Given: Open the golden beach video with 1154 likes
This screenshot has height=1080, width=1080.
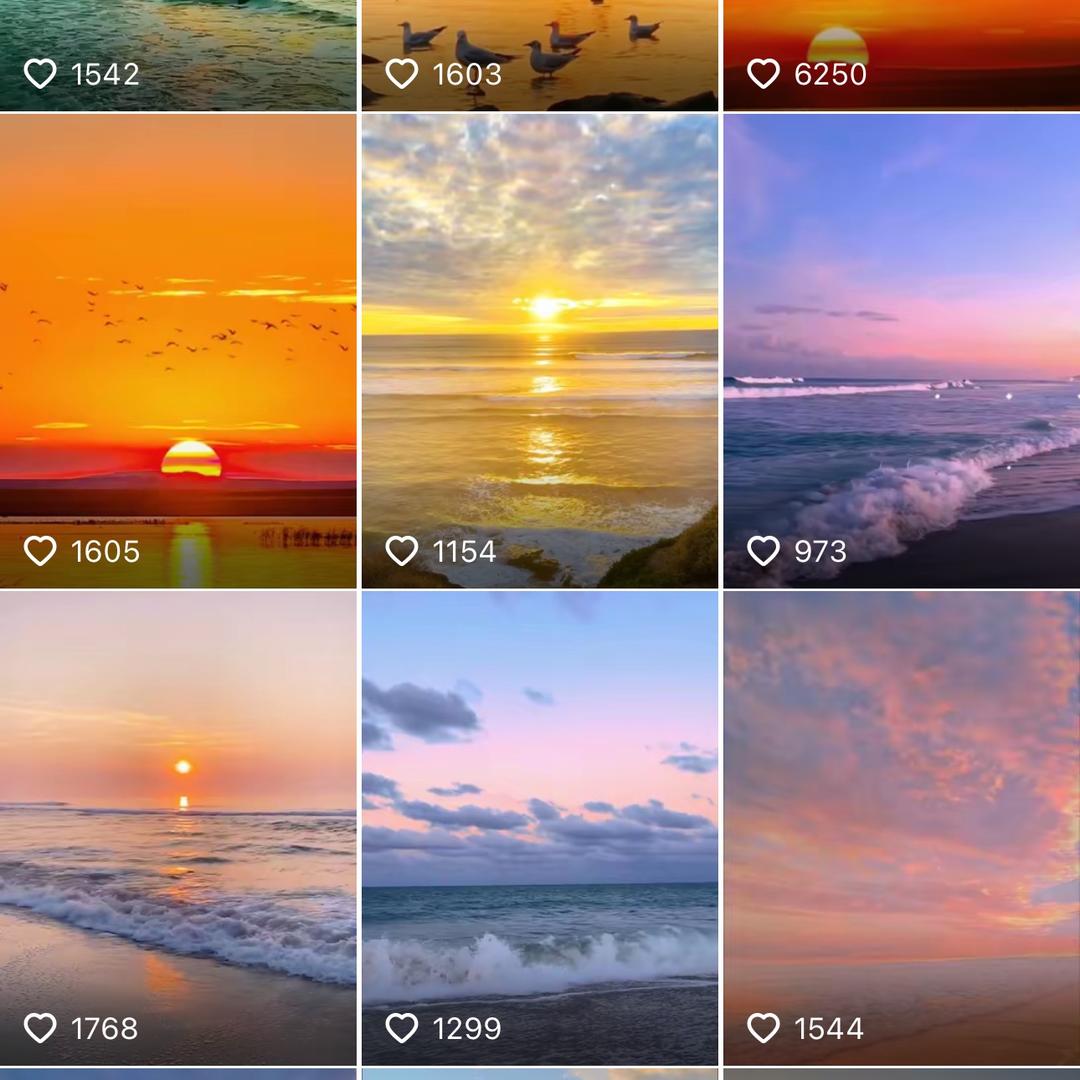Looking at the screenshot, I should click(x=540, y=350).
